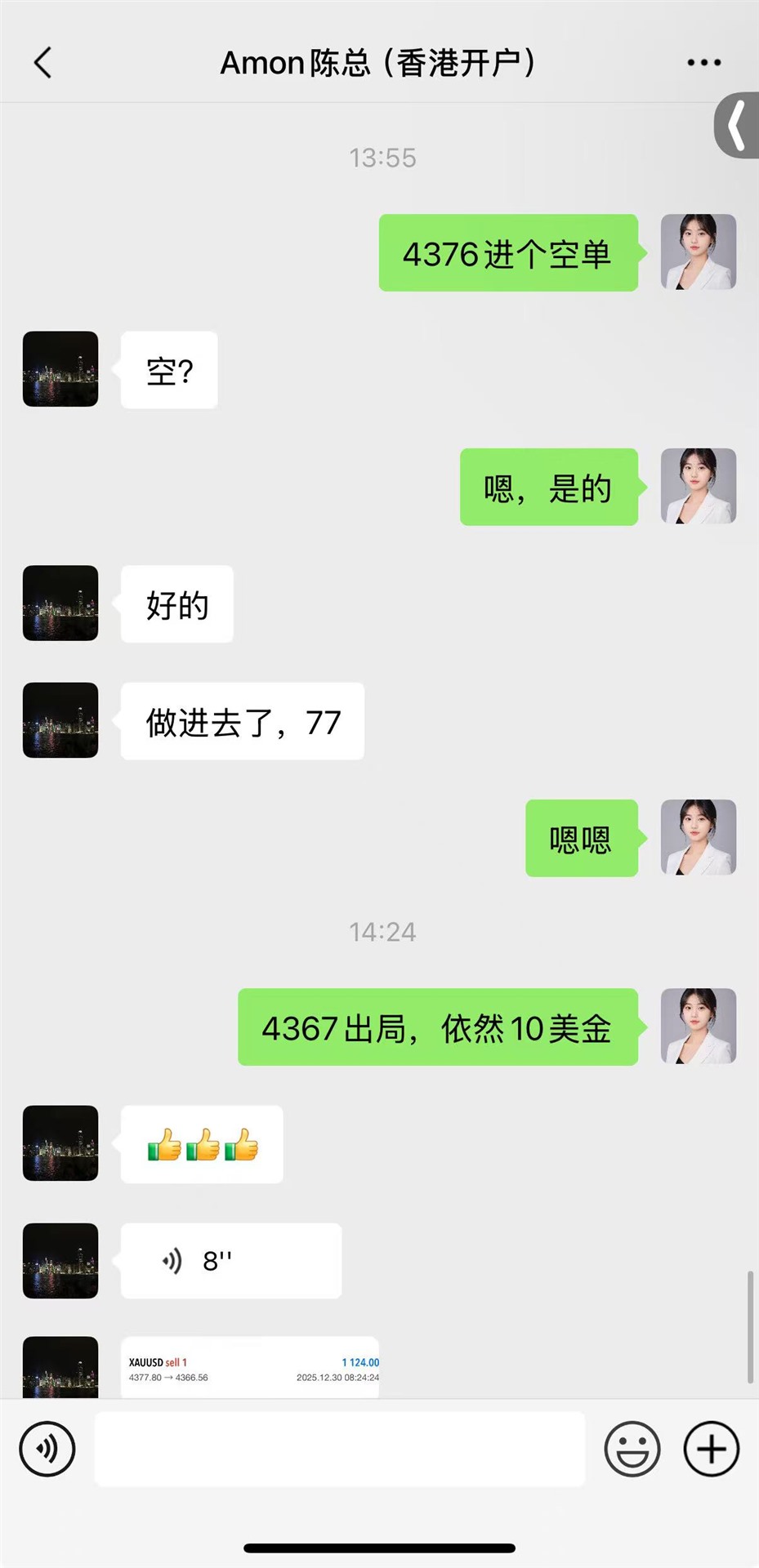
Task: Expand the side floating arrow tab
Action: pyautogui.click(x=738, y=126)
